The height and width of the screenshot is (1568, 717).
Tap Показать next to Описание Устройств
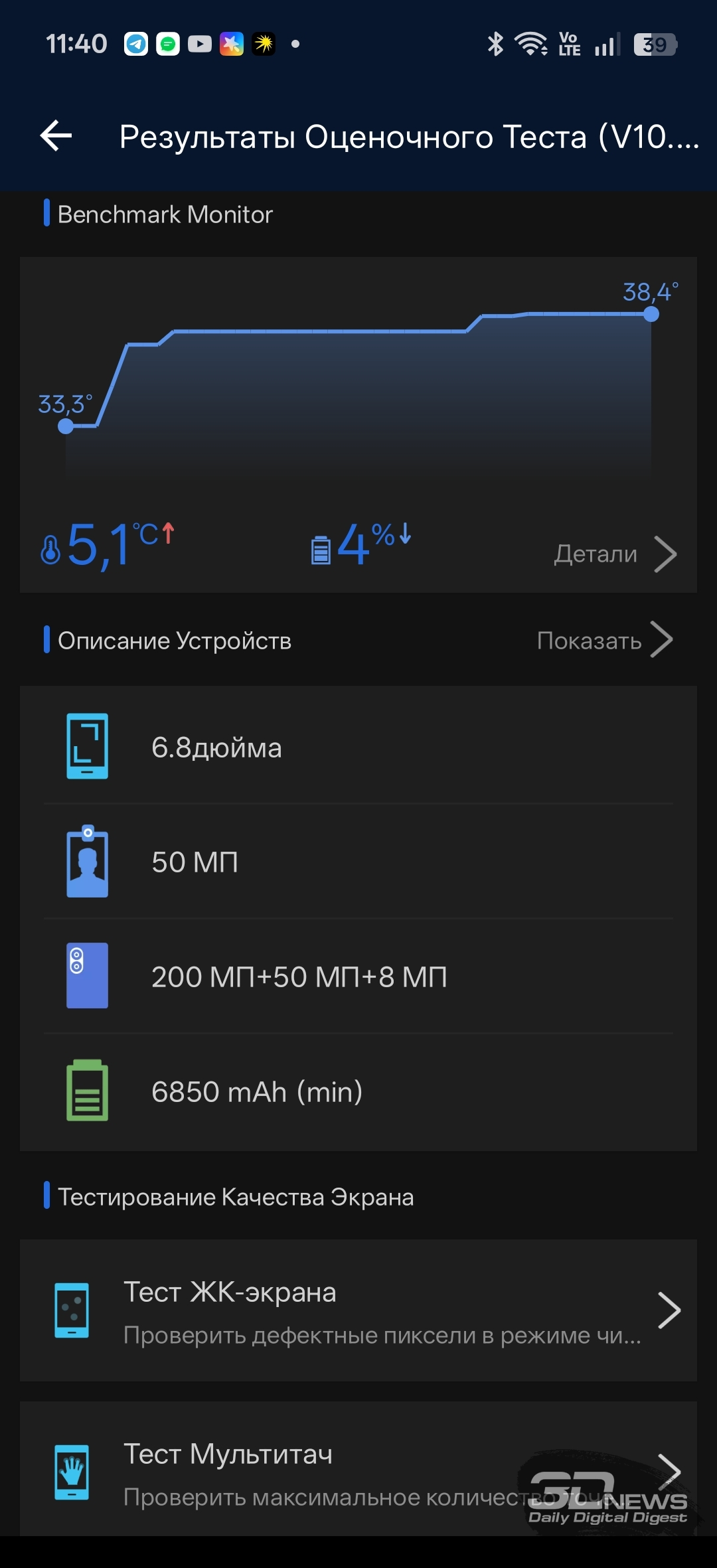pos(603,640)
